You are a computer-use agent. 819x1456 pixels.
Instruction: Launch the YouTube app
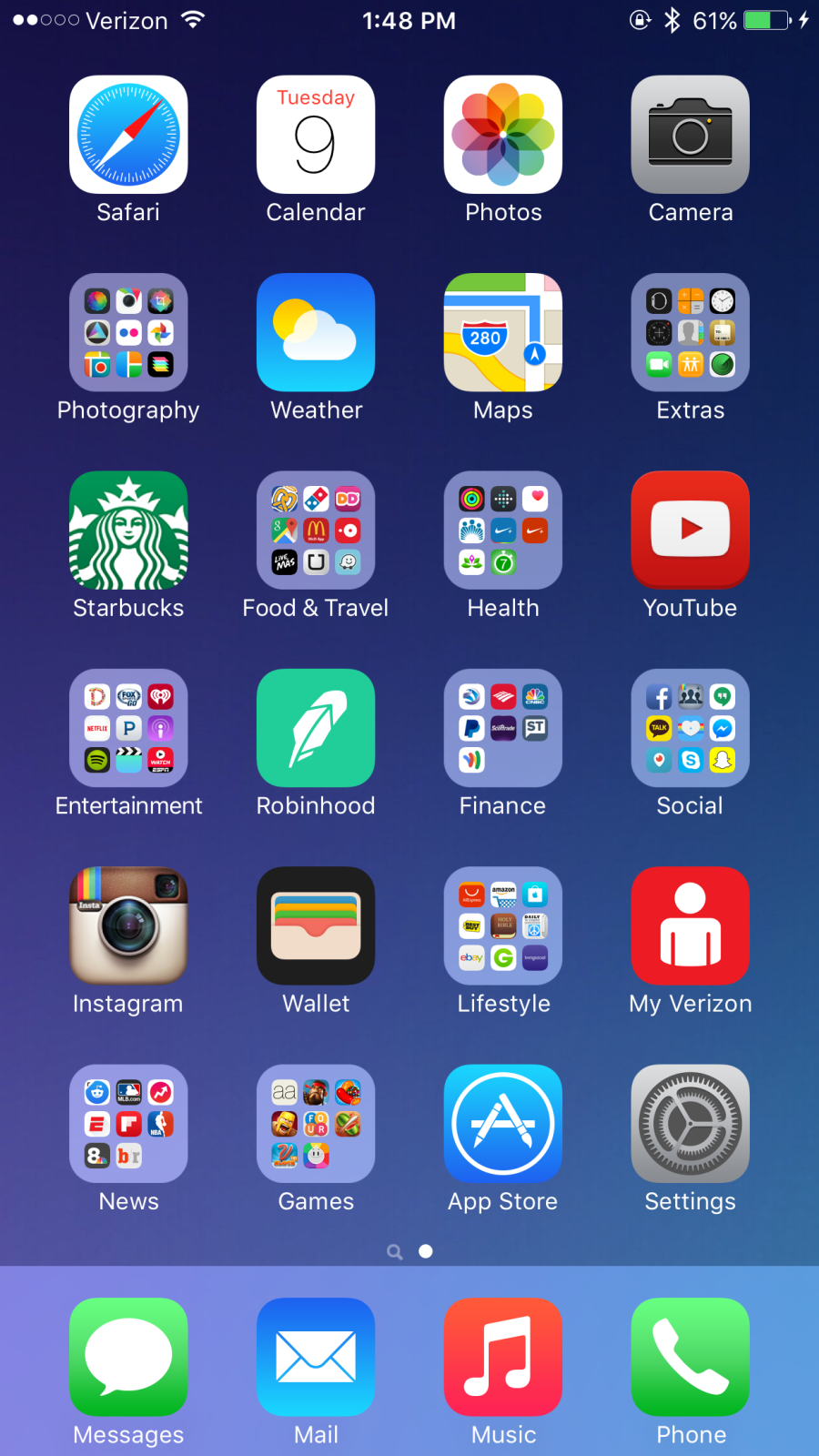[691, 530]
